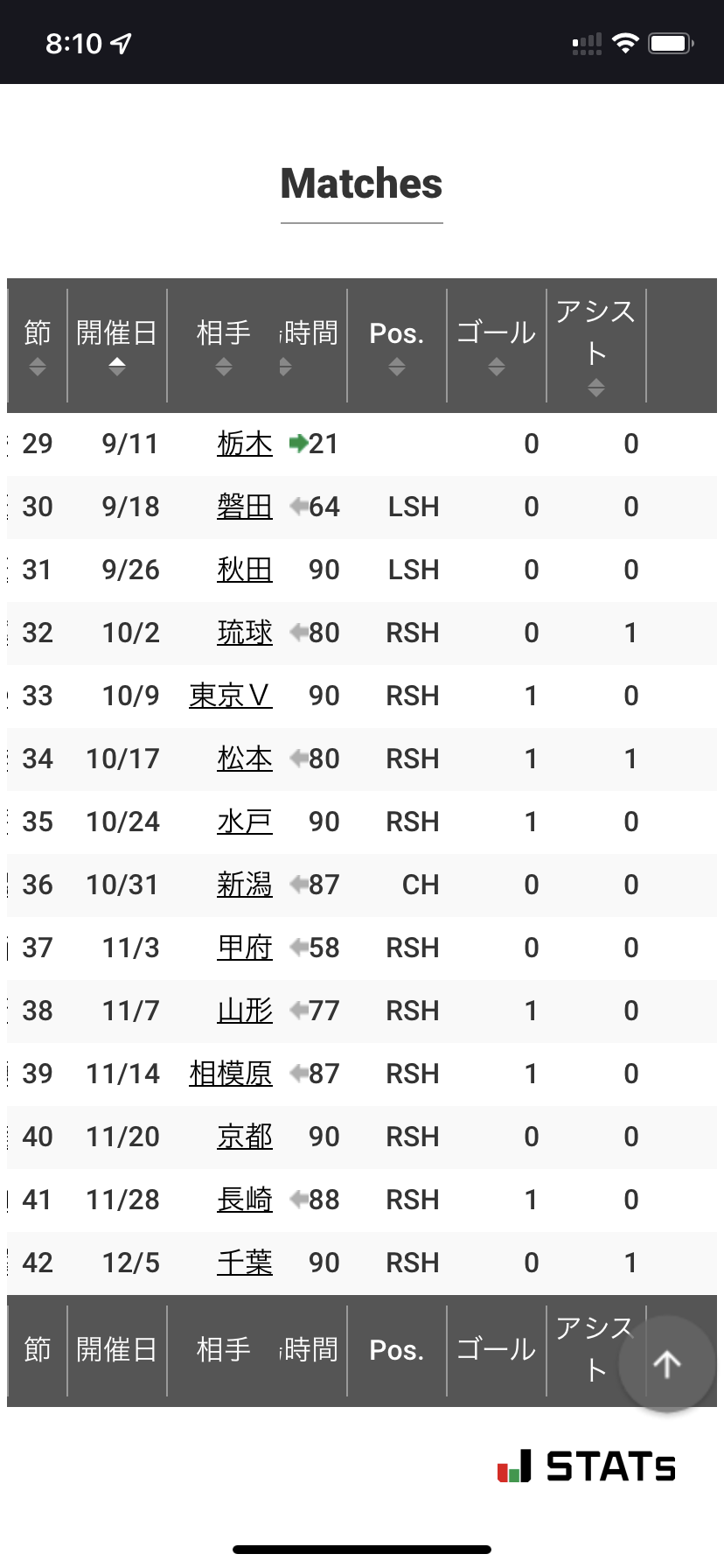Screen dimensions: 724x1568
Task: Open the 水戸 opponent link
Action: [x=245, y=822]
